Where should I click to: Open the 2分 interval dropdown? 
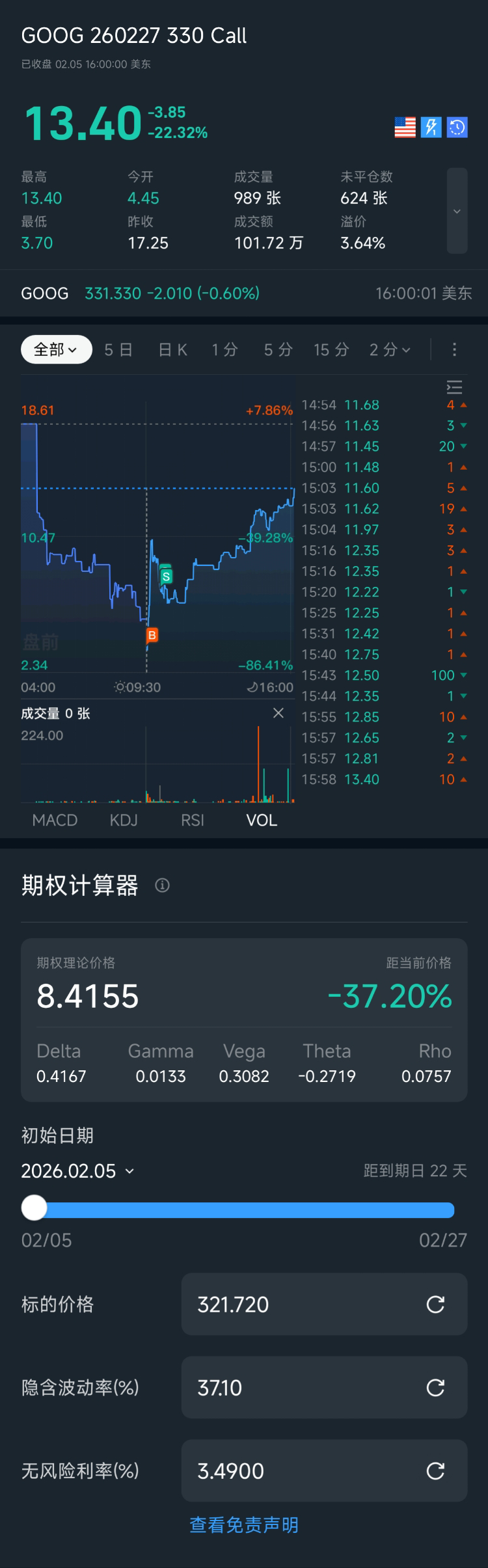[x=390, y=350]
